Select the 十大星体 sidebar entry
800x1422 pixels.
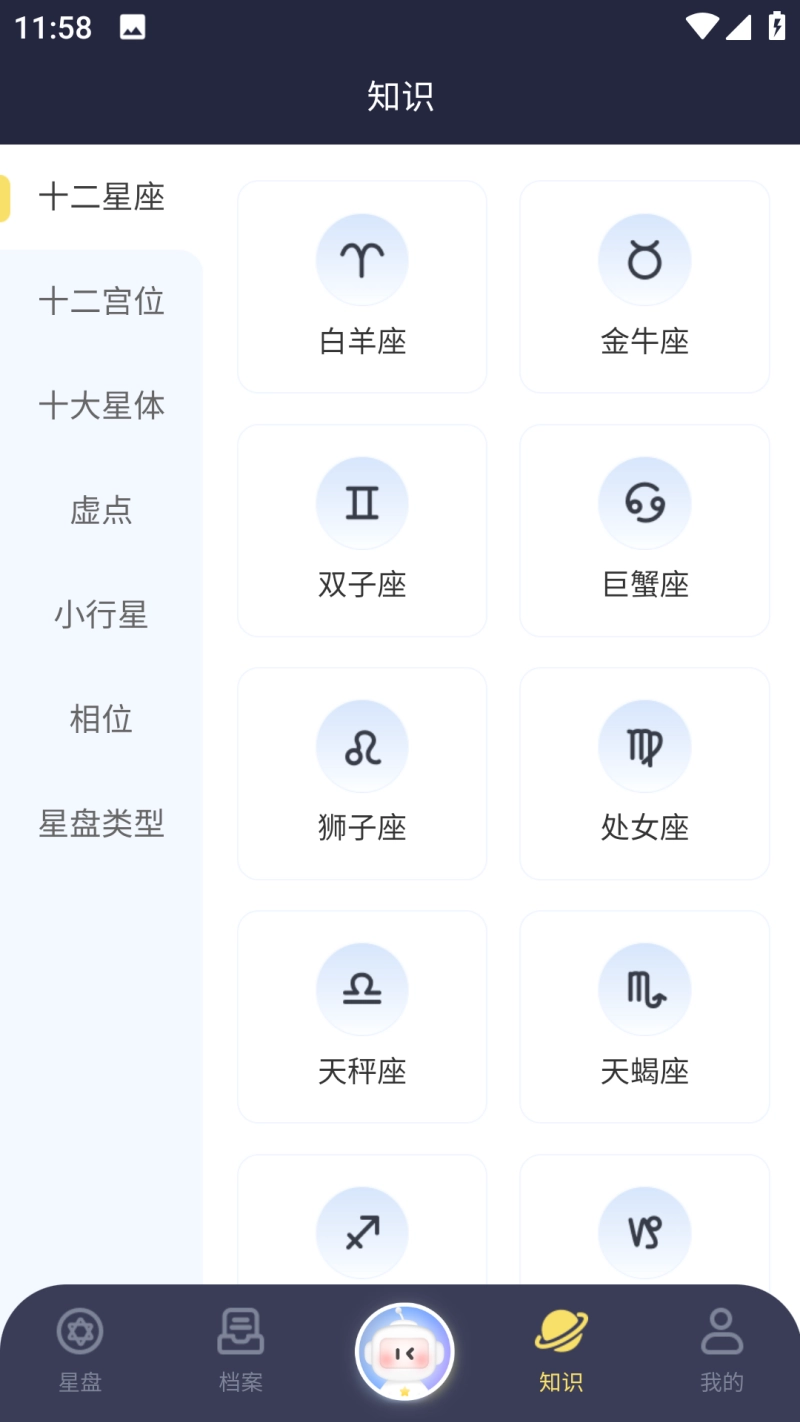101,406
